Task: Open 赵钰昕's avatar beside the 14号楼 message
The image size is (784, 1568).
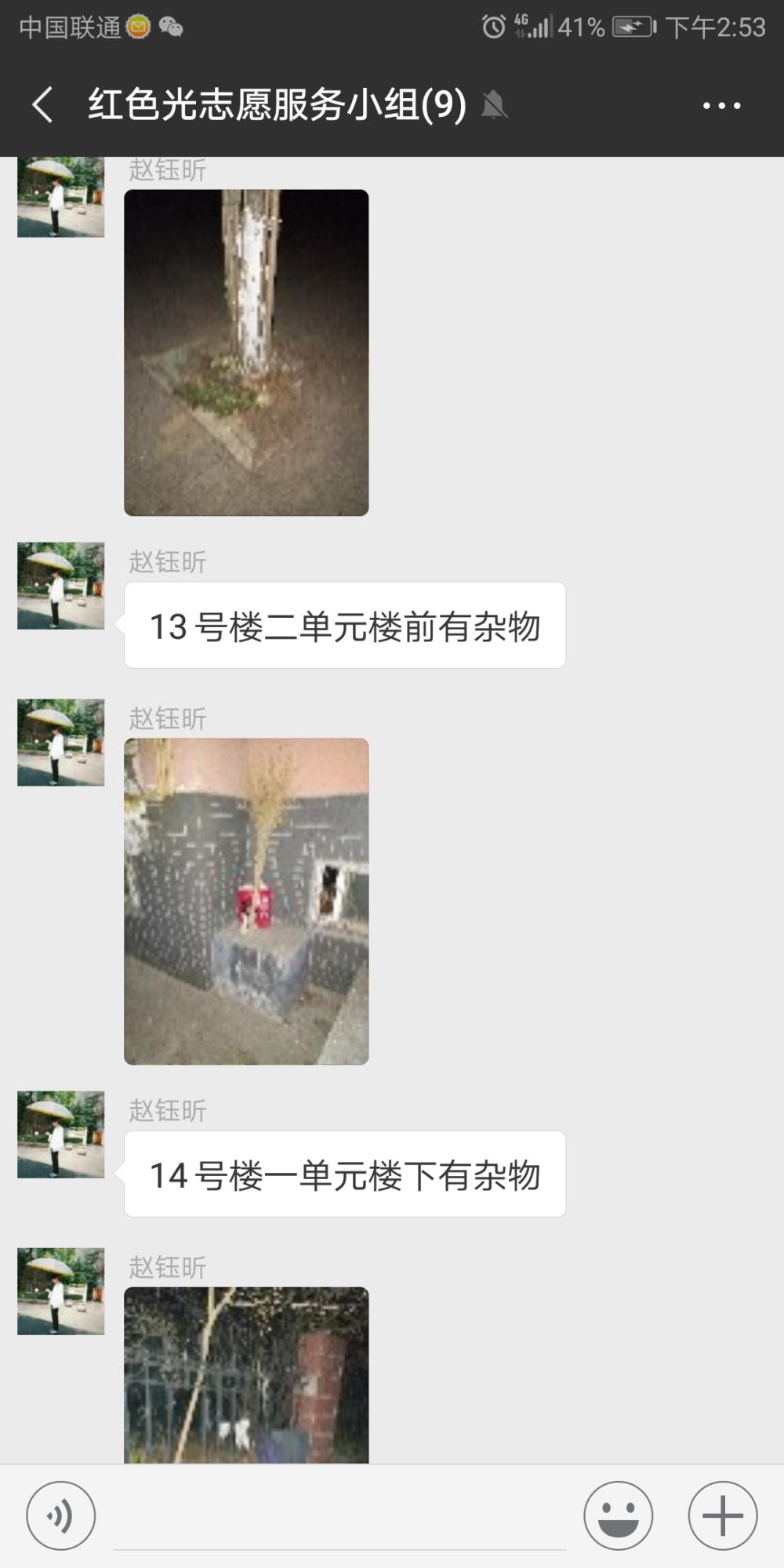Action: click(61, 1134)
